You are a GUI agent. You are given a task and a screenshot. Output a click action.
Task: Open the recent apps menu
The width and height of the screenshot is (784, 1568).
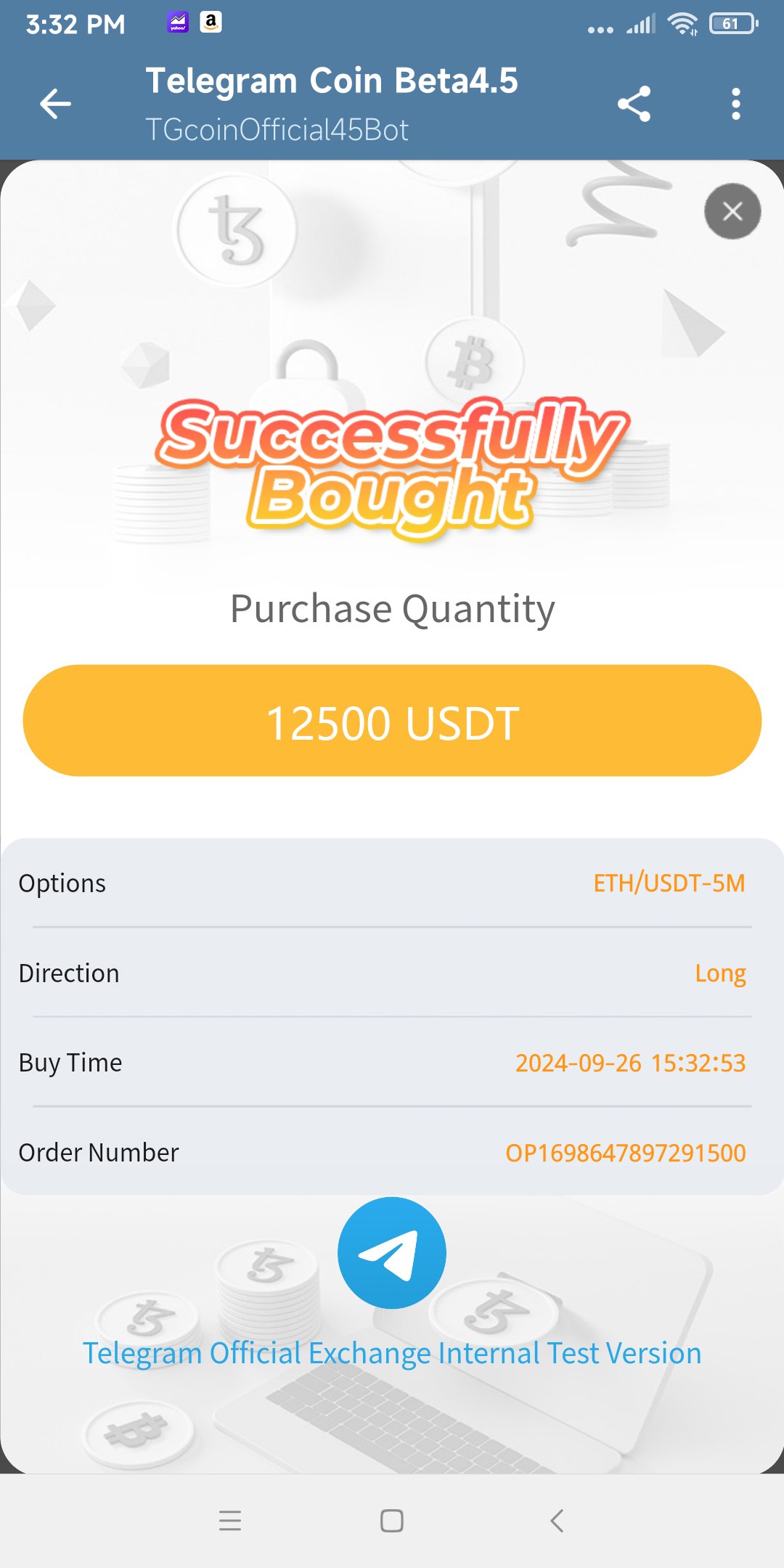tap(230, 1520)
